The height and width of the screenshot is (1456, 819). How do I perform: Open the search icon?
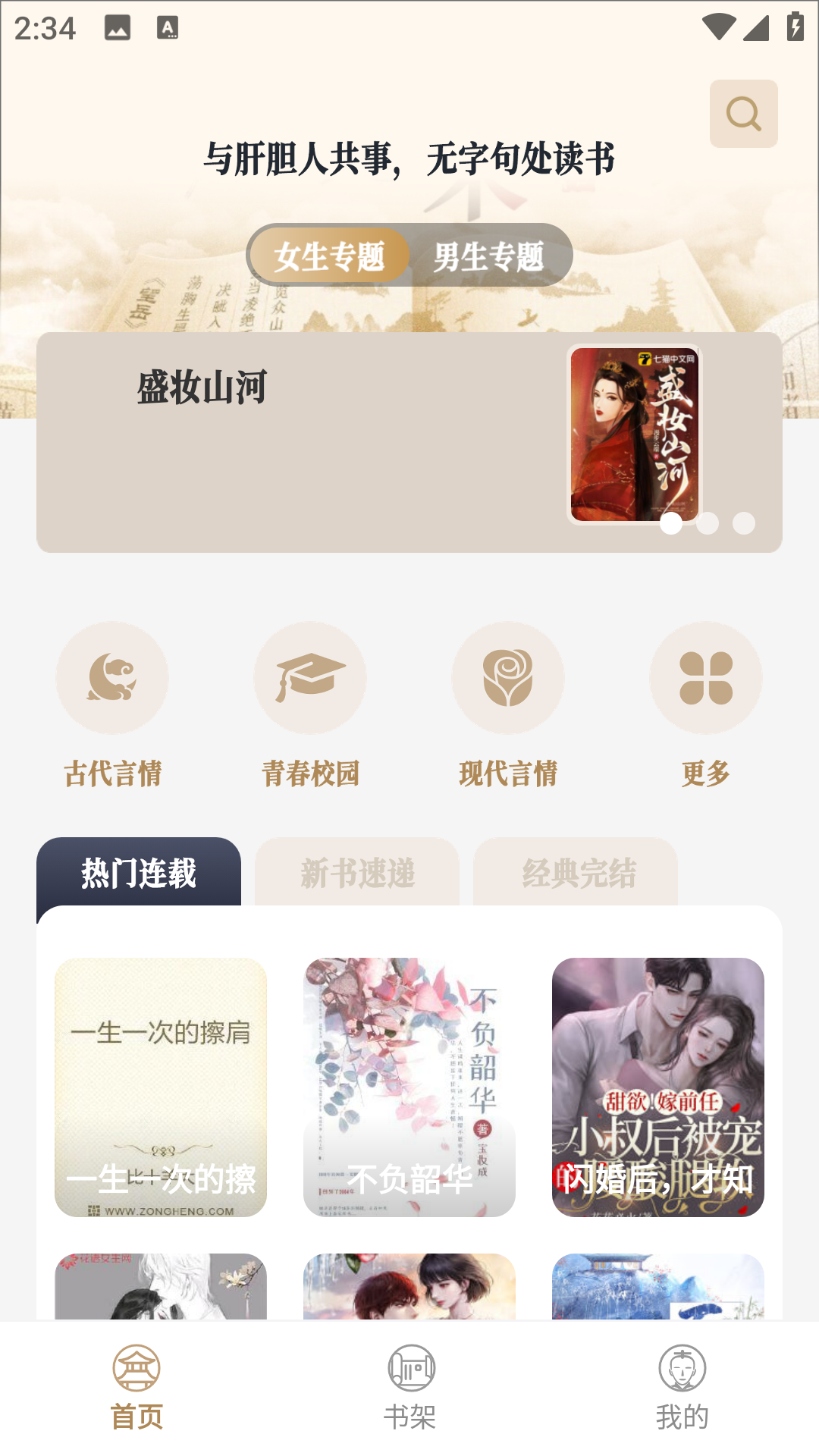tap(743, 114)
